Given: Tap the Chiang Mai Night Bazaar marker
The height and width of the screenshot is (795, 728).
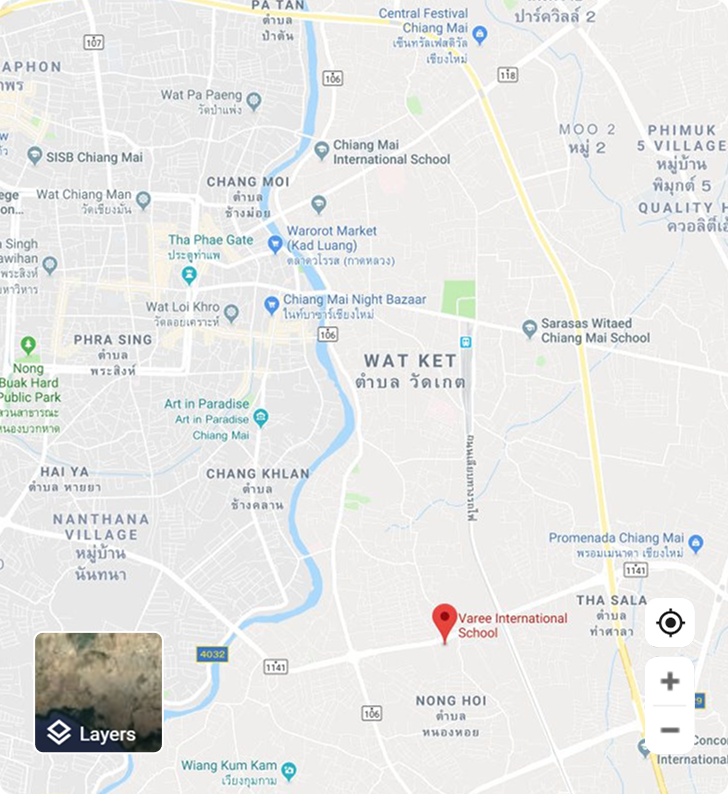Looking at the screenshot, I should tap(270, 304).
